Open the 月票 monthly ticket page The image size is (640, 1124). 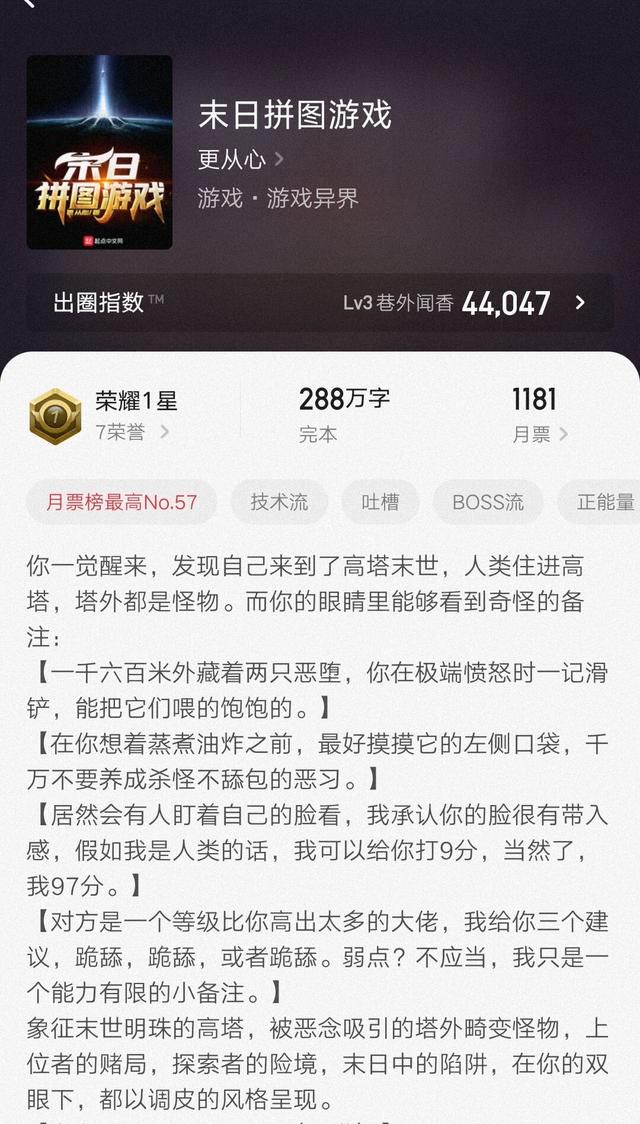540,434
